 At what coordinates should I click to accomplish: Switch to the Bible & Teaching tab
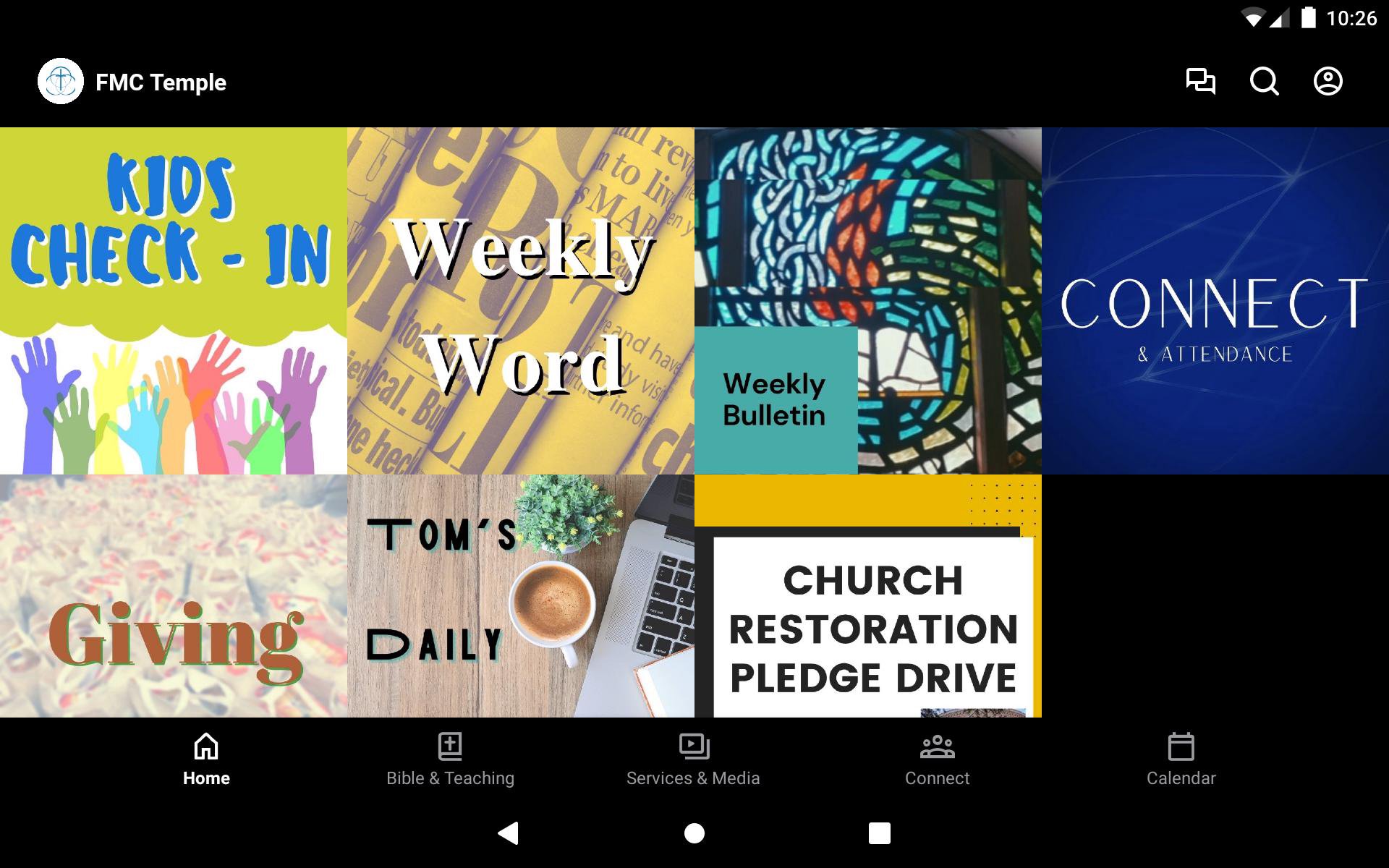point(450,759)
